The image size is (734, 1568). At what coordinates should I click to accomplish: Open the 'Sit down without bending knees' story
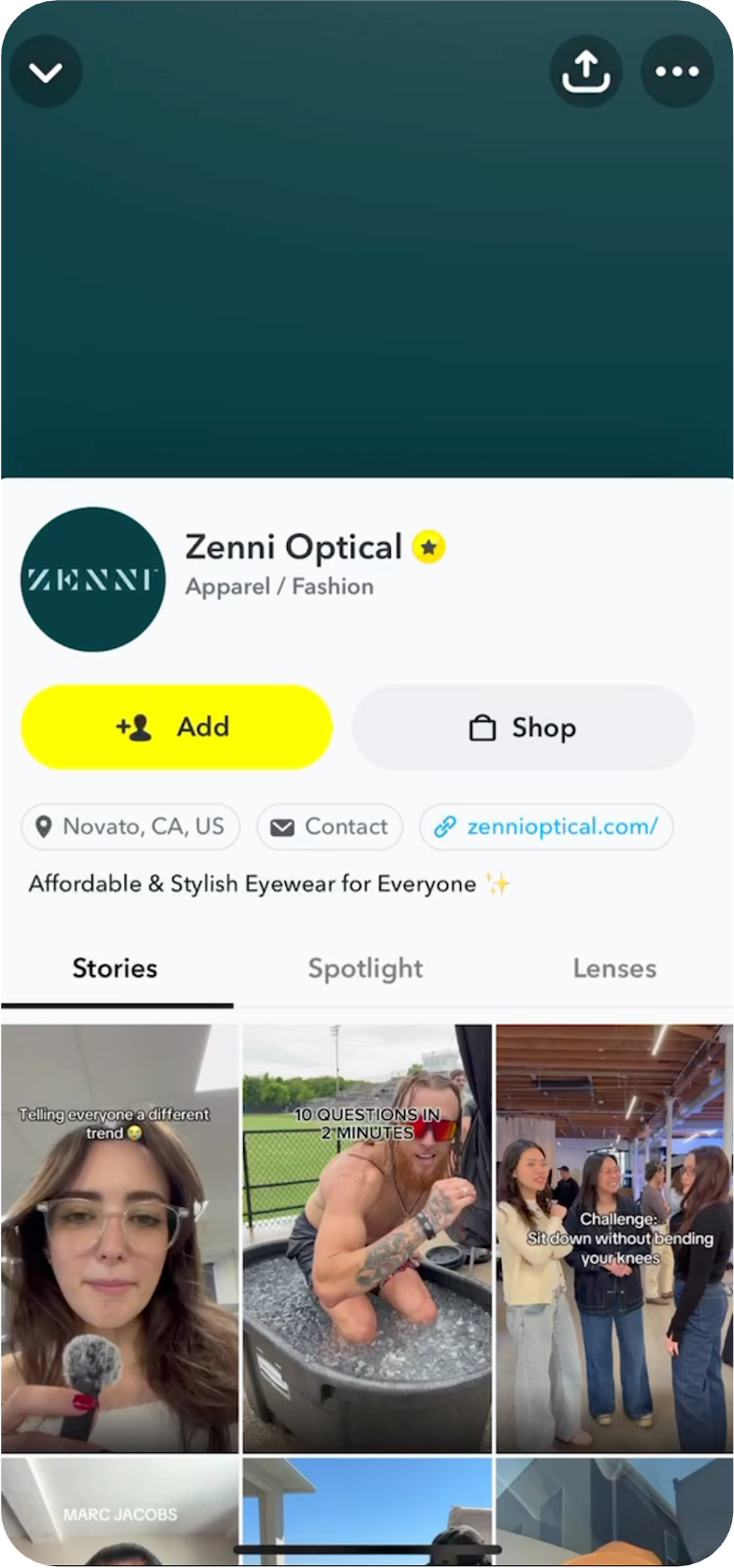[614, 1237]
